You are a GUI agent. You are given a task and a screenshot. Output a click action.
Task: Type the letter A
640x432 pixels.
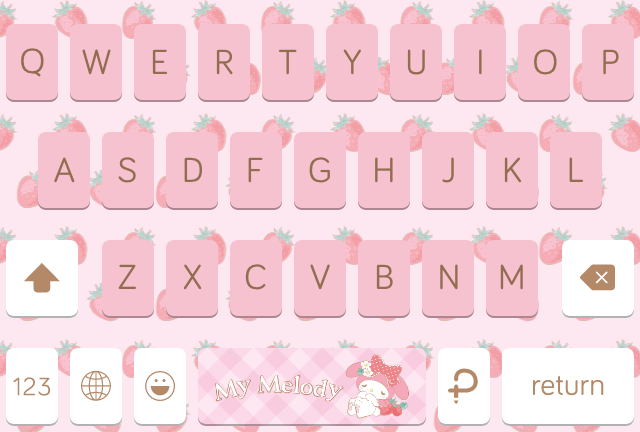(64, 170)
